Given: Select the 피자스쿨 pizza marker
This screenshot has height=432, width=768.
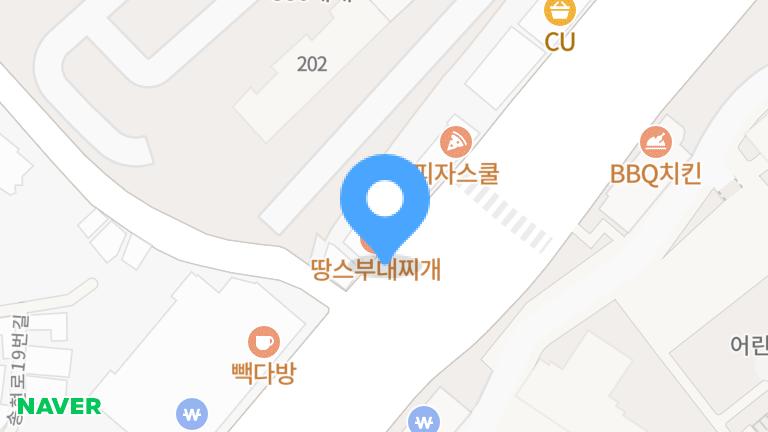Looking at the screenshot, I should (x=457, y=142).
